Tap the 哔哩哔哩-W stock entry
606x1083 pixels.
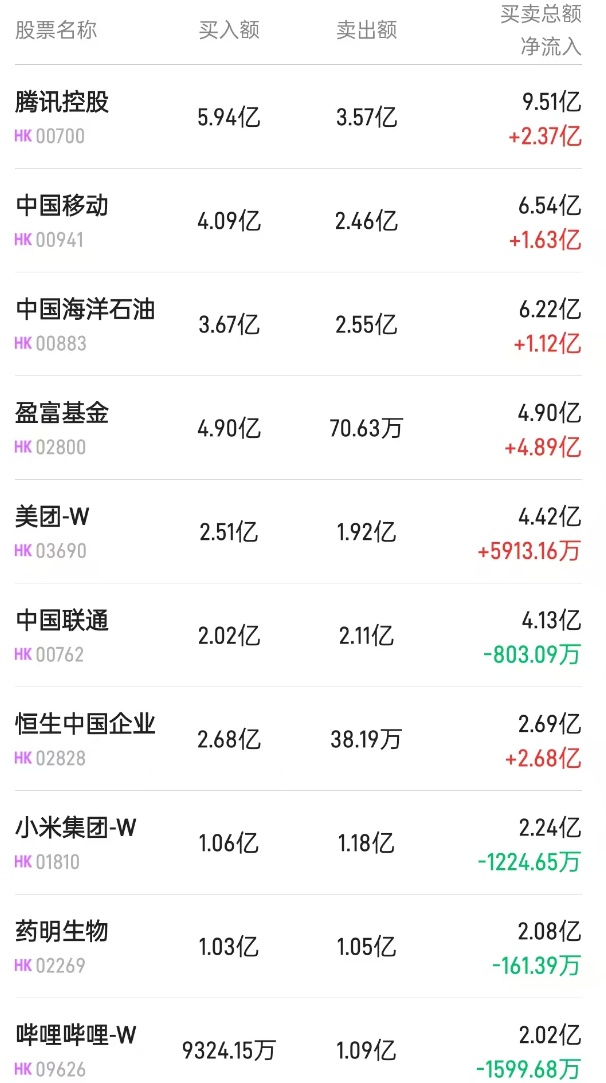(76, 1036)
